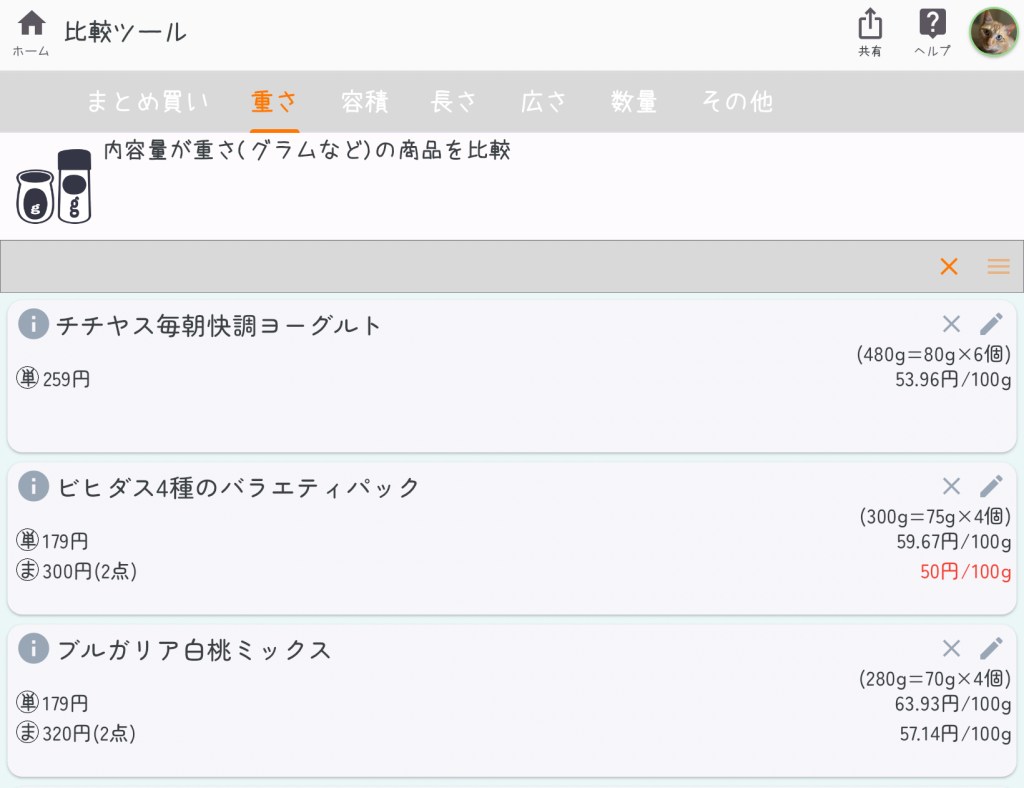Switch to the まとめ買い tab
The height and width of the screenshot is (788, 1024).
click(x=148, y=101)
